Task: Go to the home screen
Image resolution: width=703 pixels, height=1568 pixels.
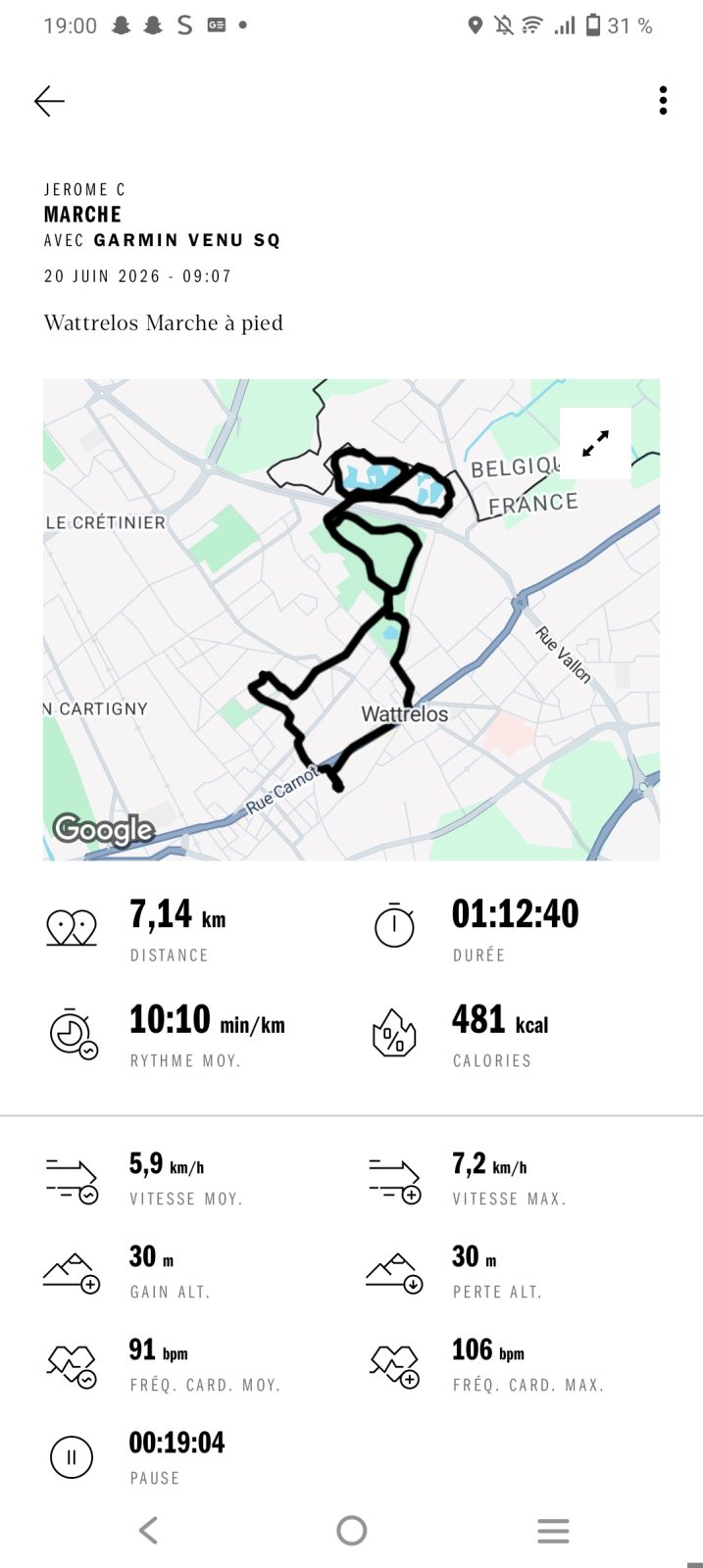Action: (351, 1530)
